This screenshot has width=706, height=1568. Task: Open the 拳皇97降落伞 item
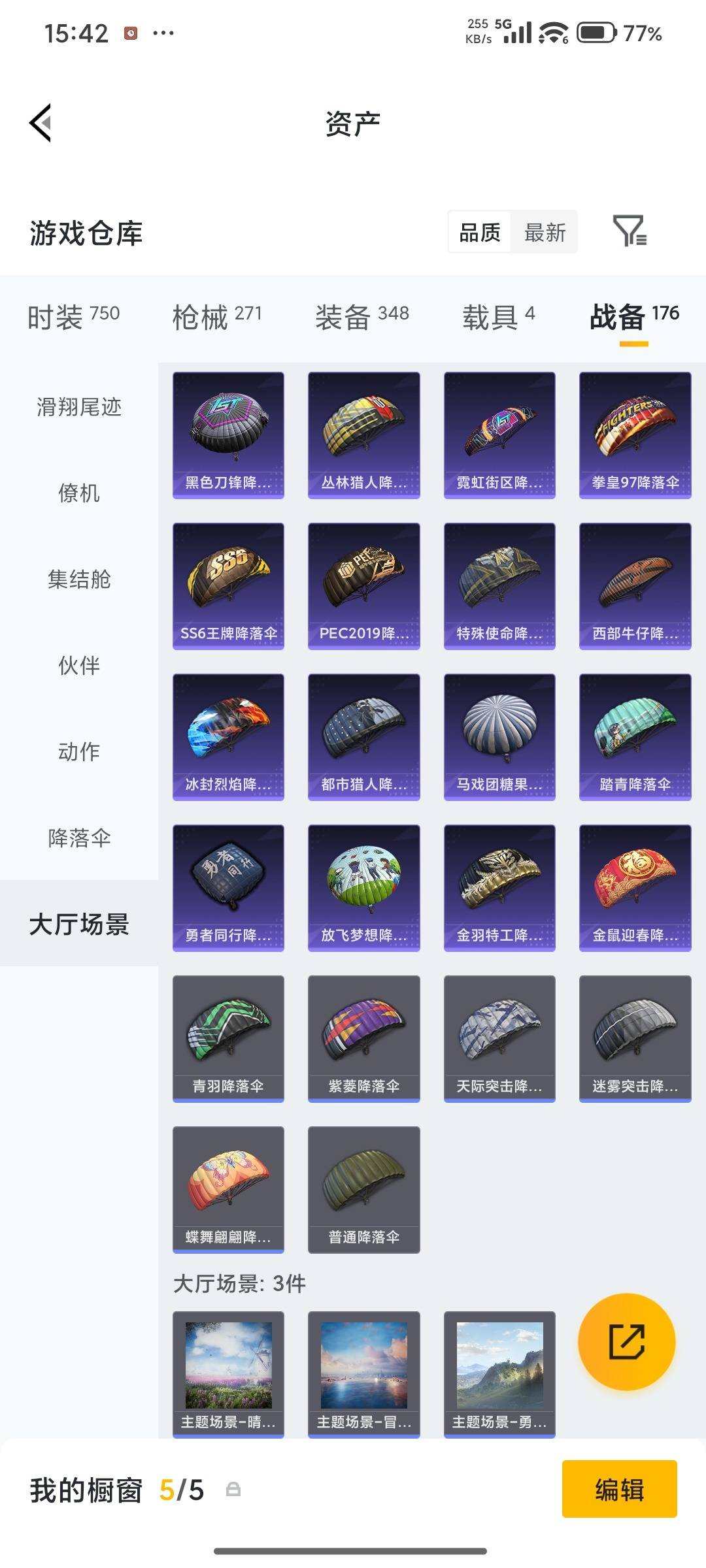pyautogui.click(x=635, y=435)
